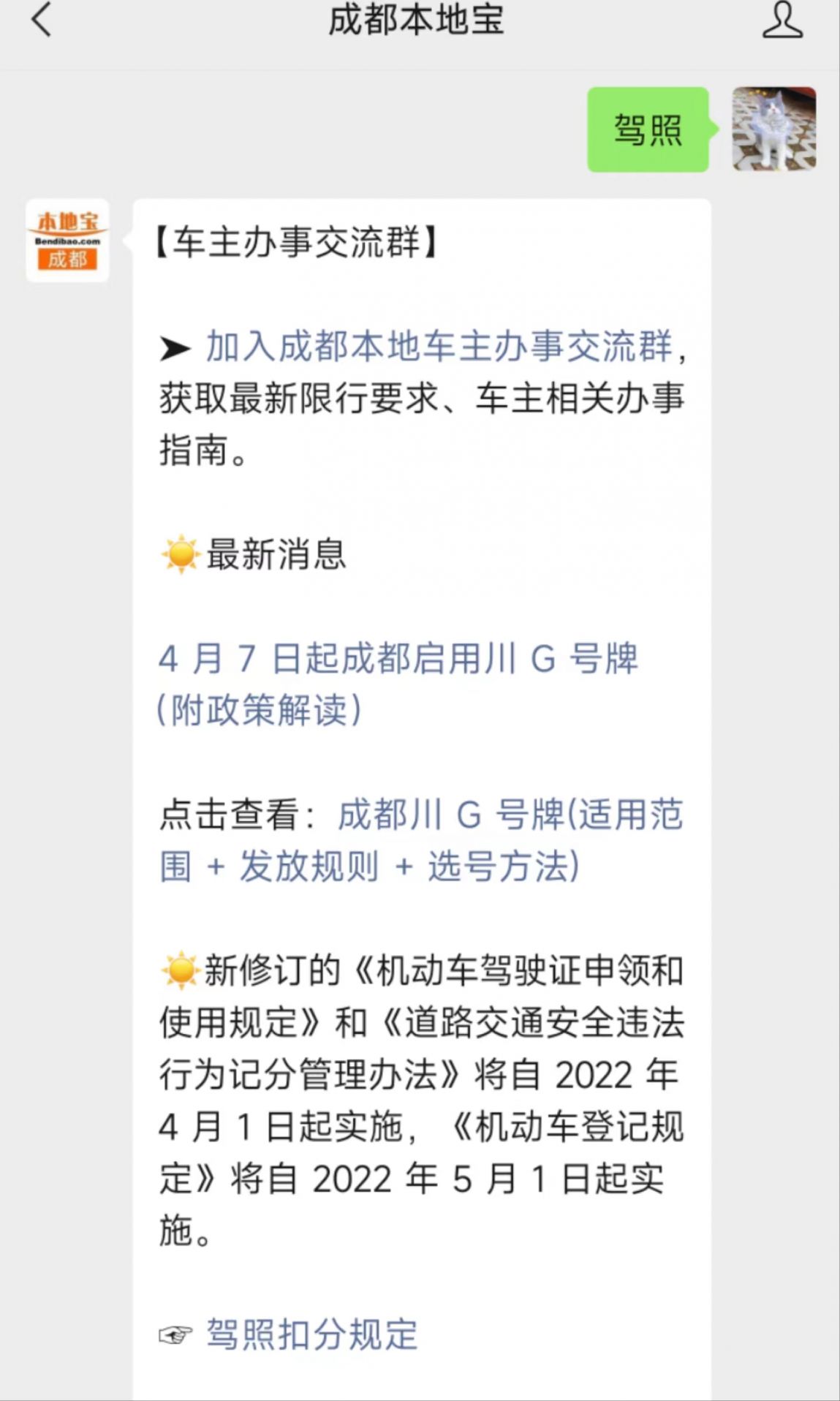Screen dimensions: 840x1401
Task: Click the Bendibao.com logo text on the avatar
Action: pyautogui.click(x=69, y=241)
